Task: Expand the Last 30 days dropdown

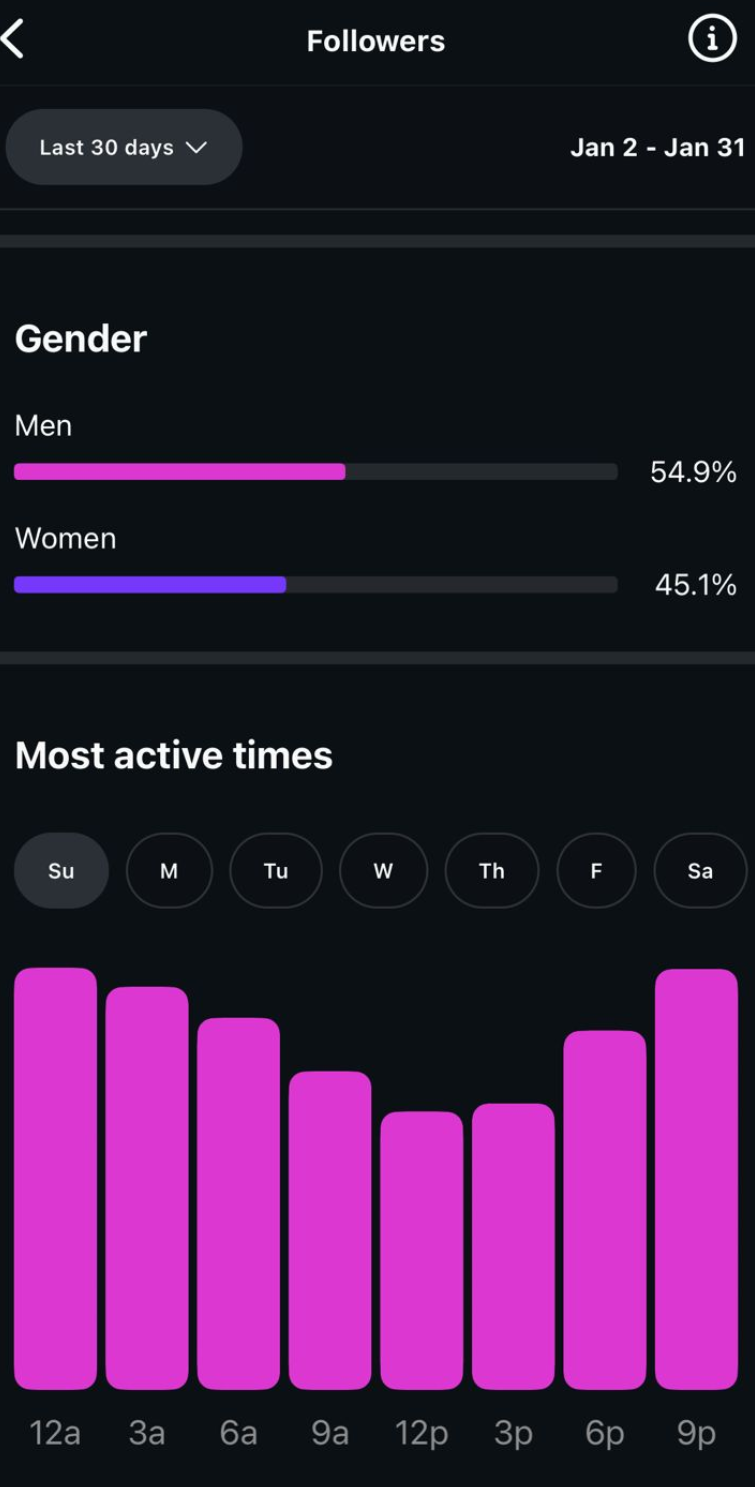Action: tap(124, 147)
